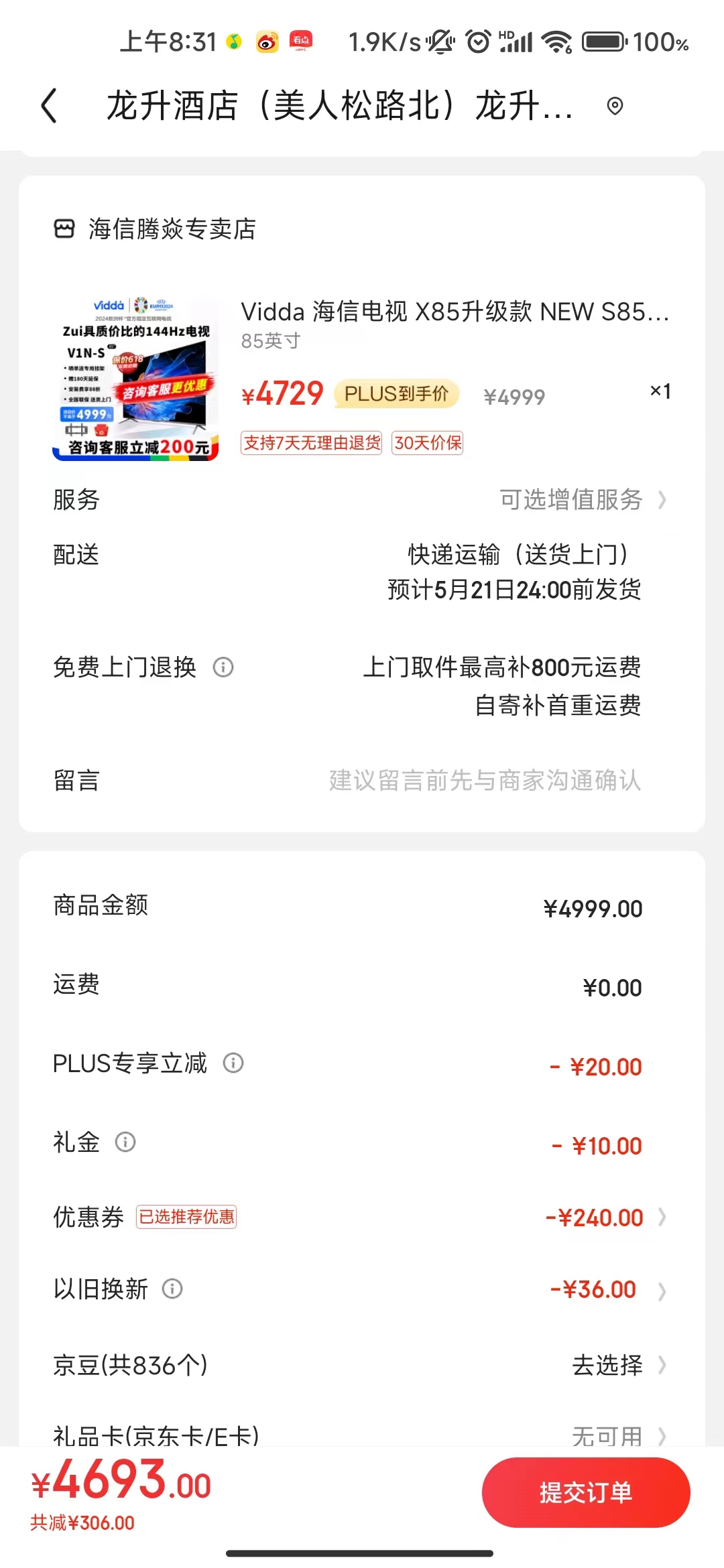The image size is (724, 1568).
Task: Open the location pin beside the hotel name
Action: pos(616,107)
